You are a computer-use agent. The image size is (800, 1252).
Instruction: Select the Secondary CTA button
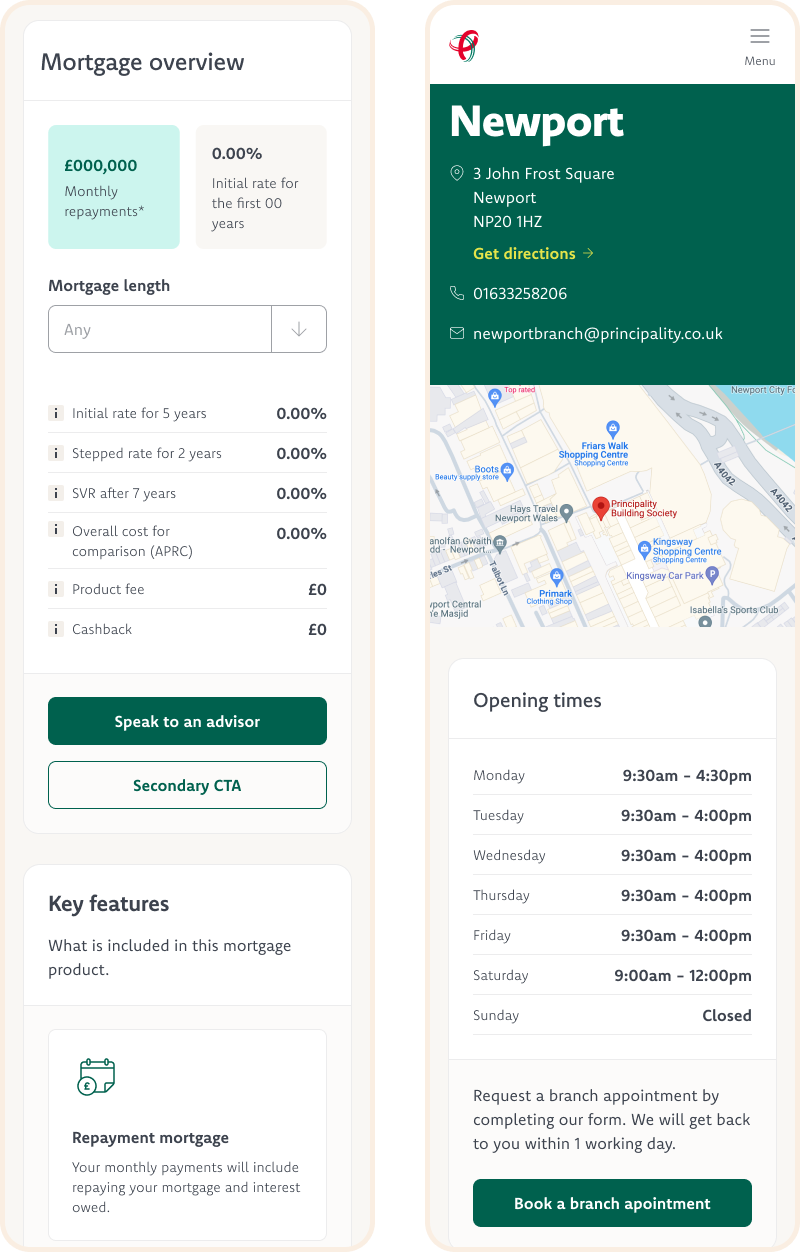click(187, 785)
